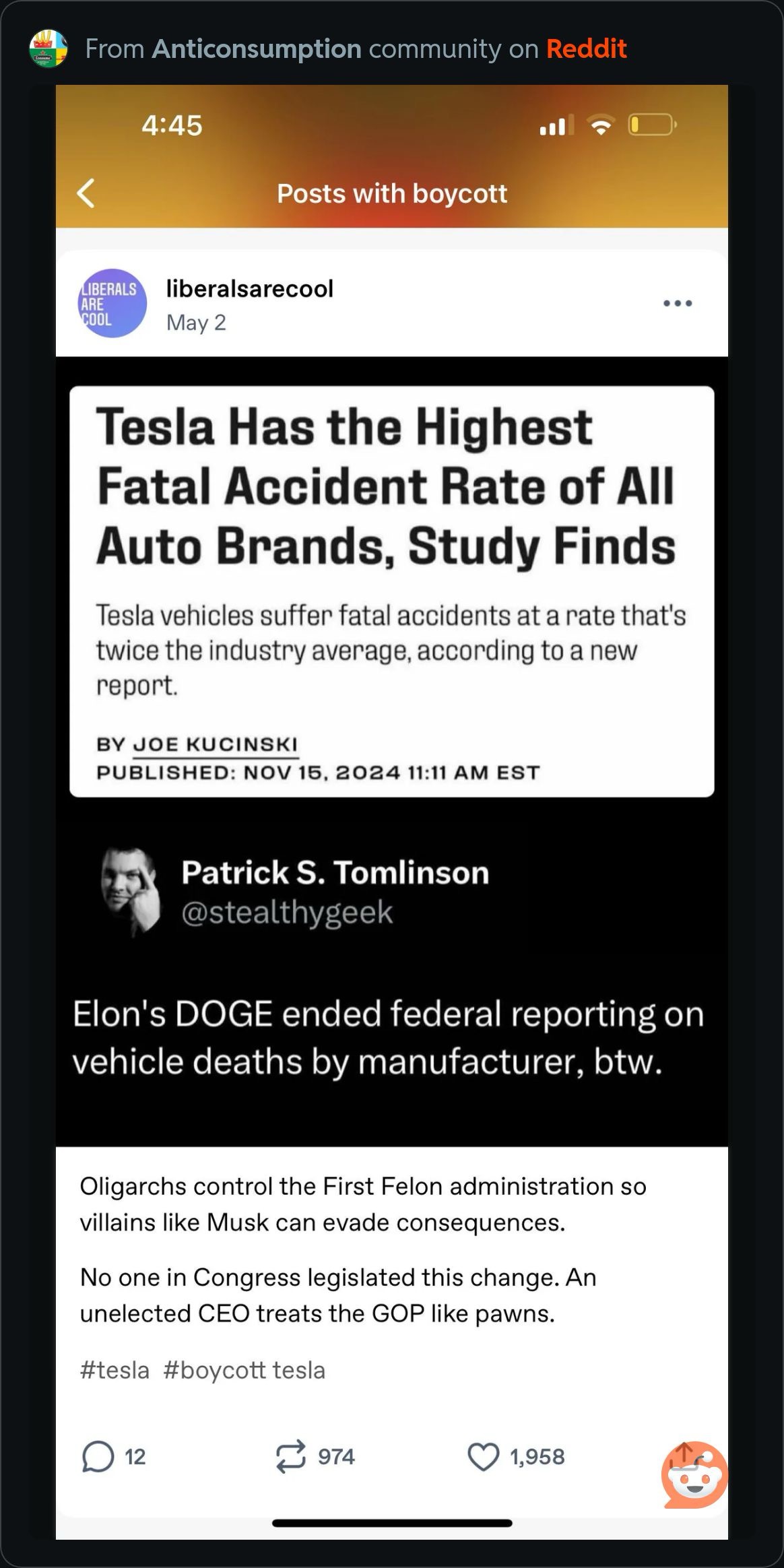This screenshot has width=784, height=1568.
Task: Open the #boycott tesla hashtag
Action: click(x=244, y=1370)
